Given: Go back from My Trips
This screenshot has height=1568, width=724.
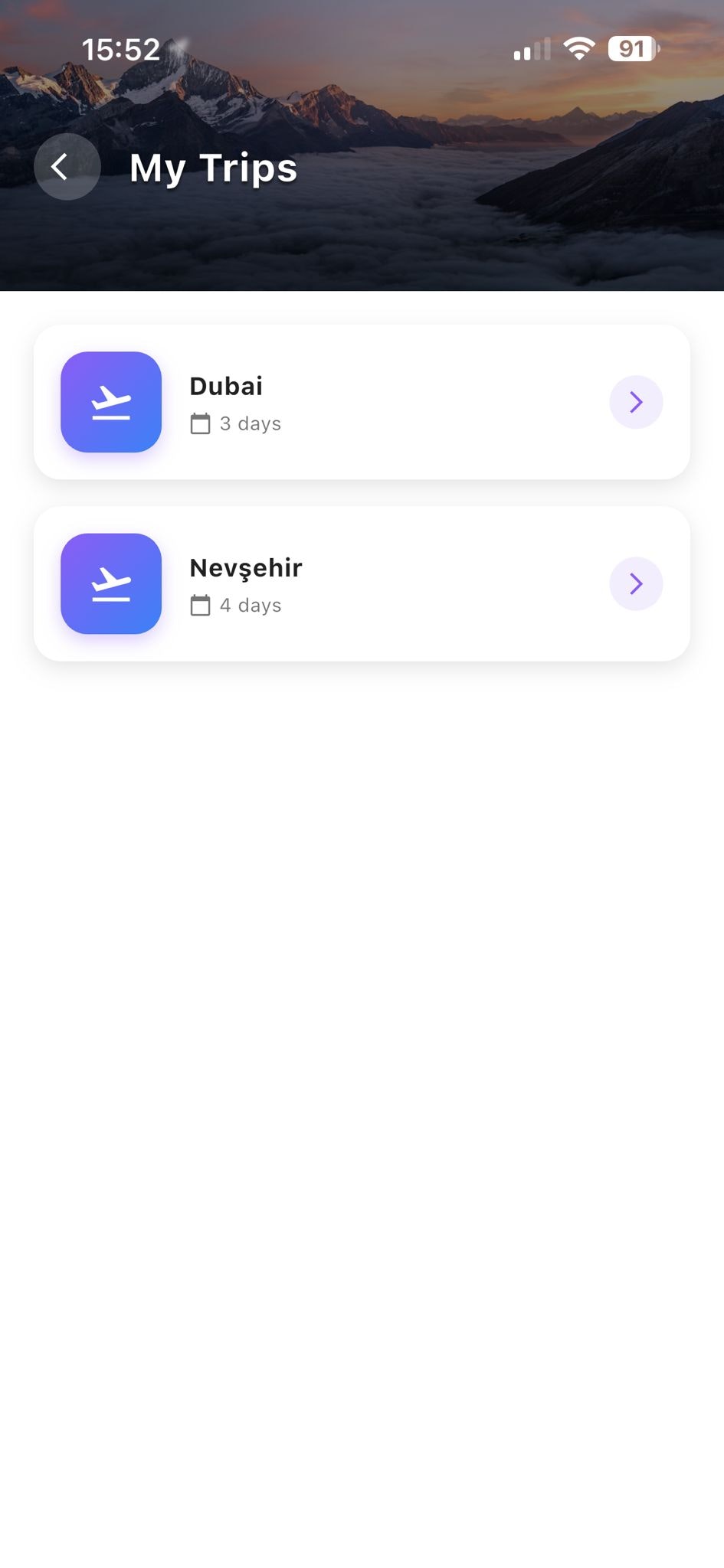Looking at the screenshot, I should pyautogui.click(x=67, y=167).
